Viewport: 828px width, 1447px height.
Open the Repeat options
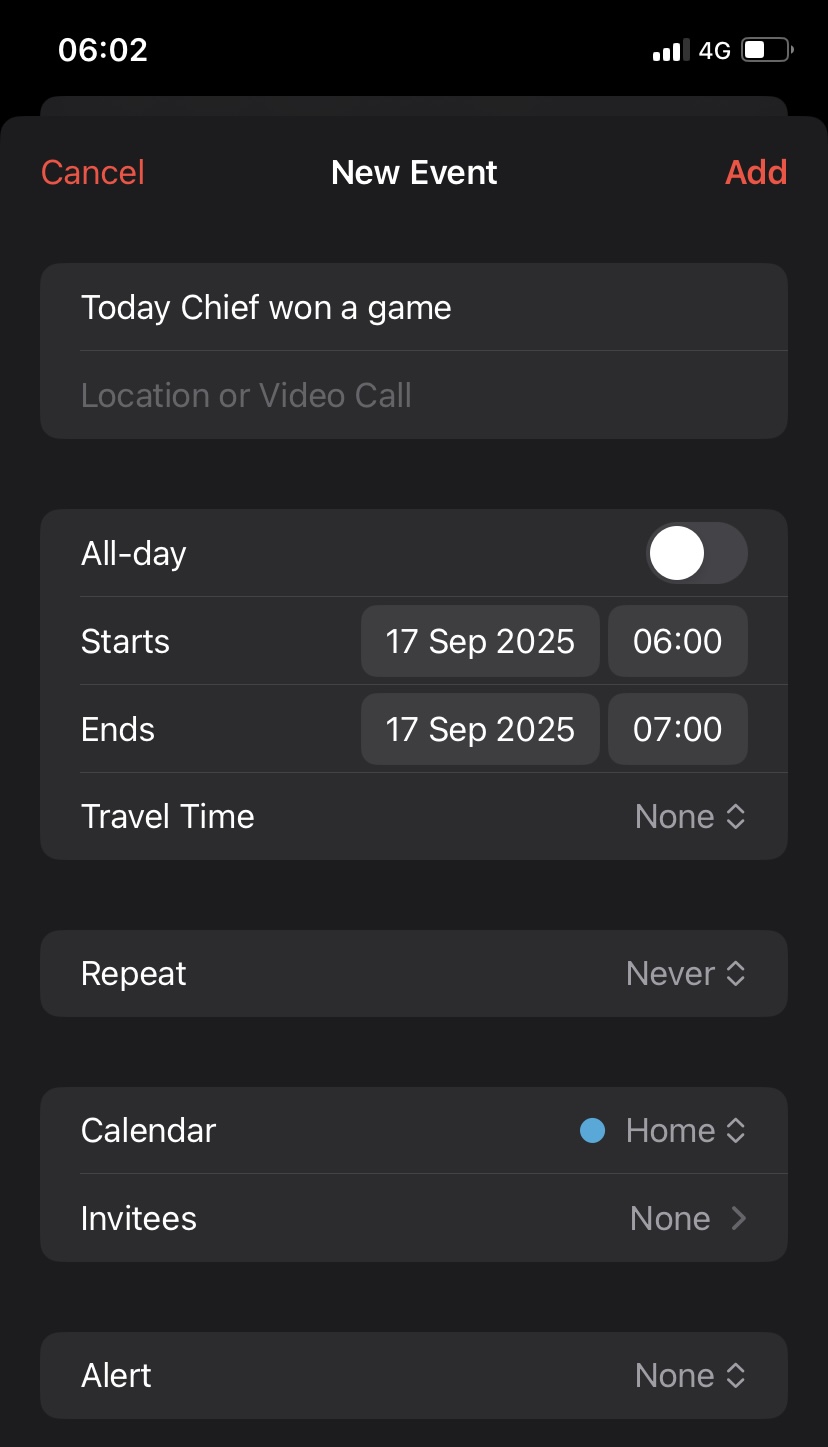pyautogui.click(x=414, y=974)
